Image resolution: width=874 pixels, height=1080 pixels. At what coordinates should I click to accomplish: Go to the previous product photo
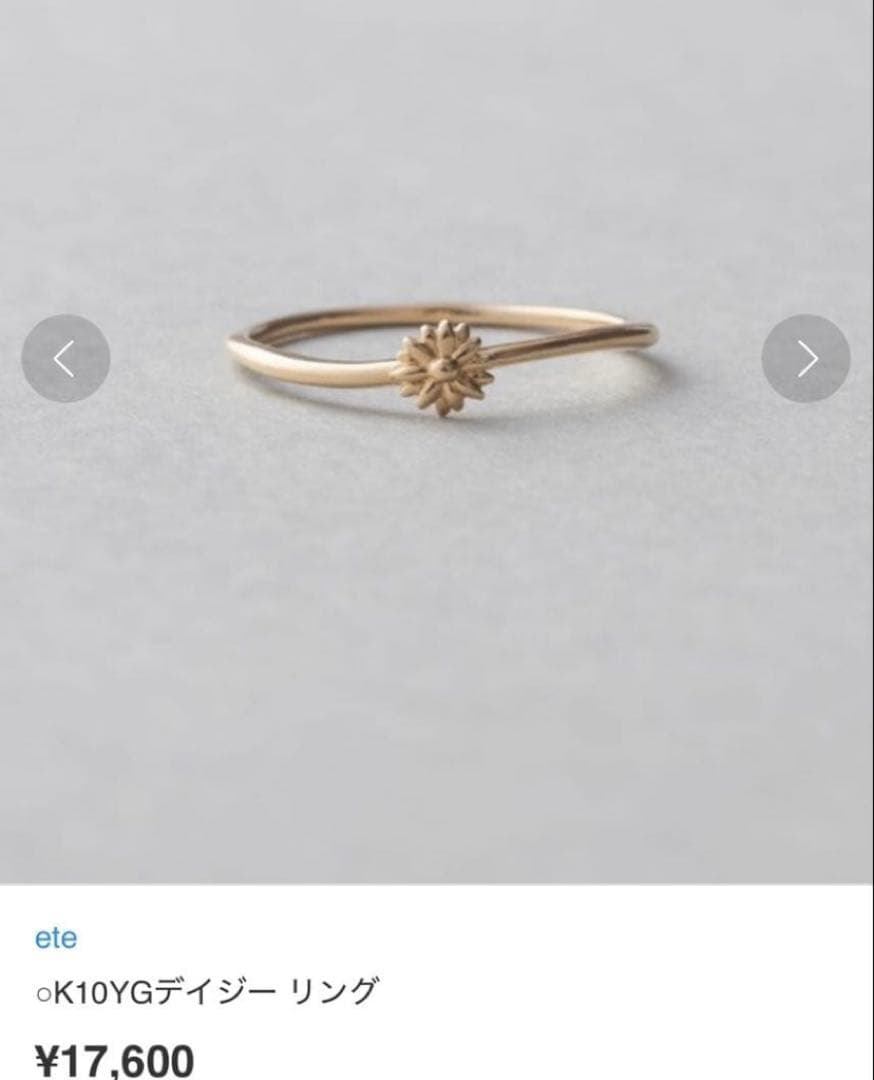pos(65,359)
